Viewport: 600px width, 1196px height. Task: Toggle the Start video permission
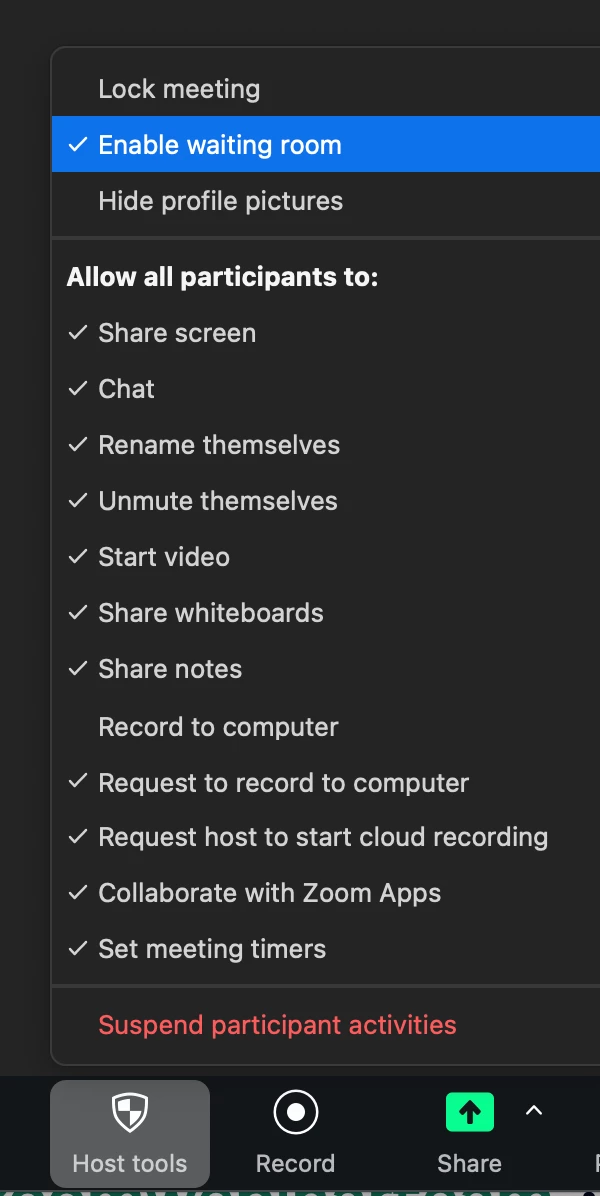click(164, 557)
